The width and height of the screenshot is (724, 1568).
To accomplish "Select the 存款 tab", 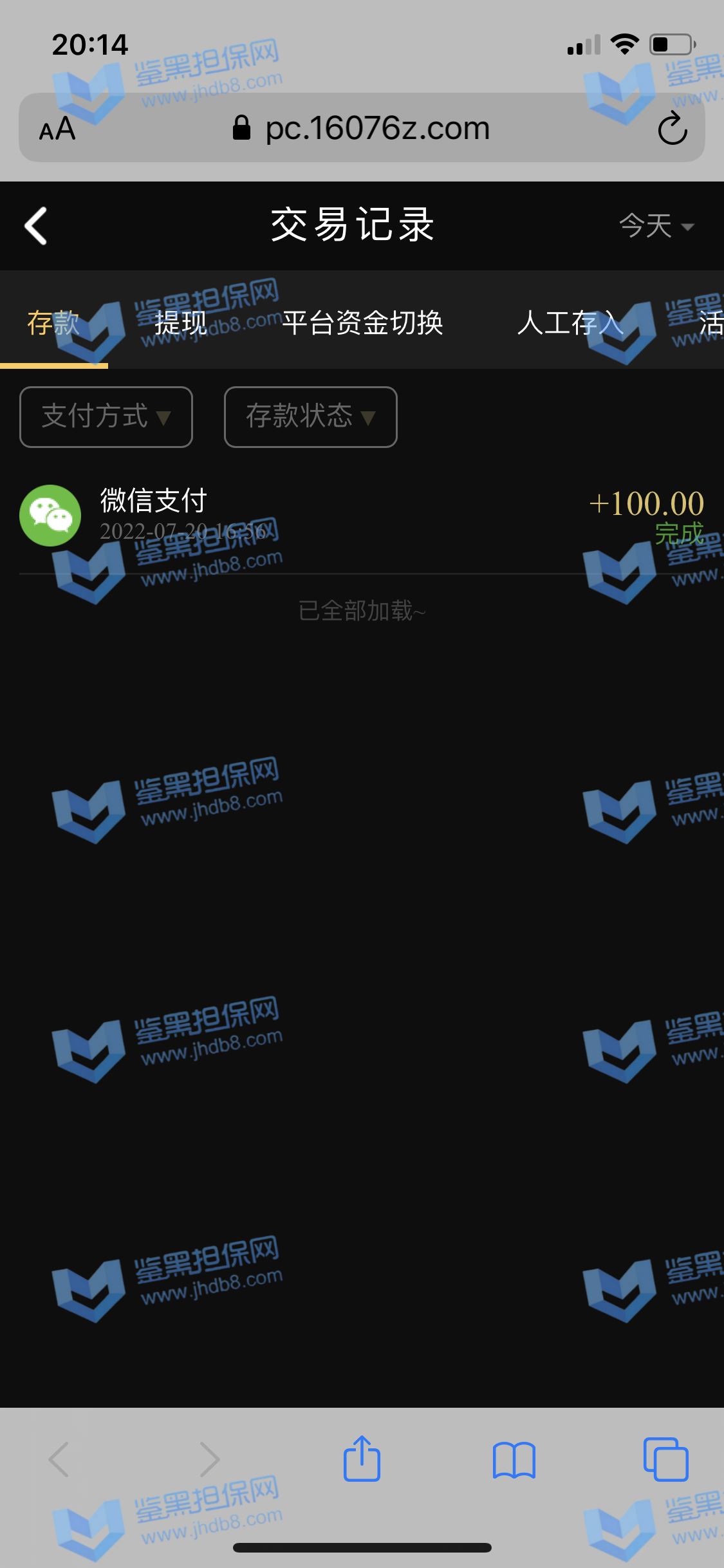I will click(53, 323).
